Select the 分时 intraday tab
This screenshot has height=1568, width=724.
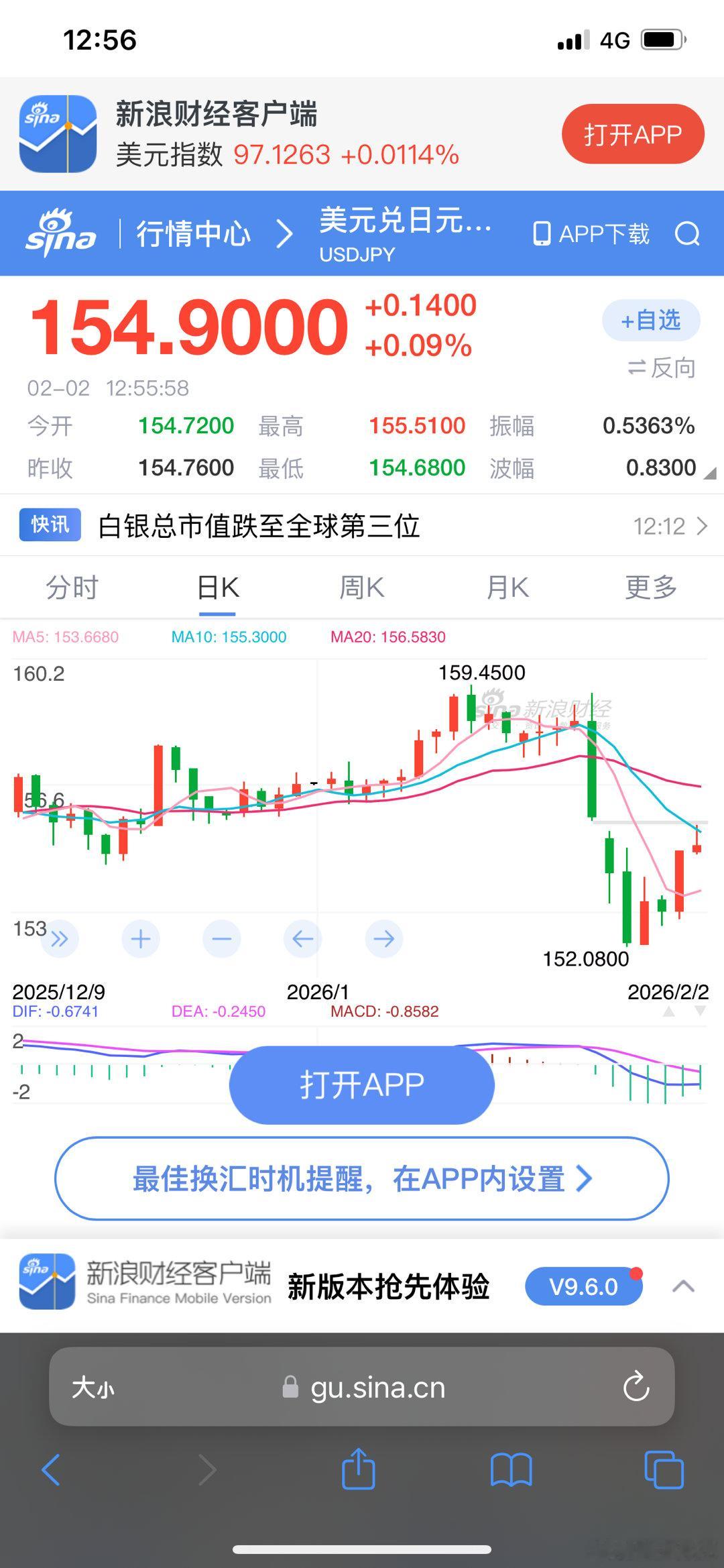pos(72,585)
